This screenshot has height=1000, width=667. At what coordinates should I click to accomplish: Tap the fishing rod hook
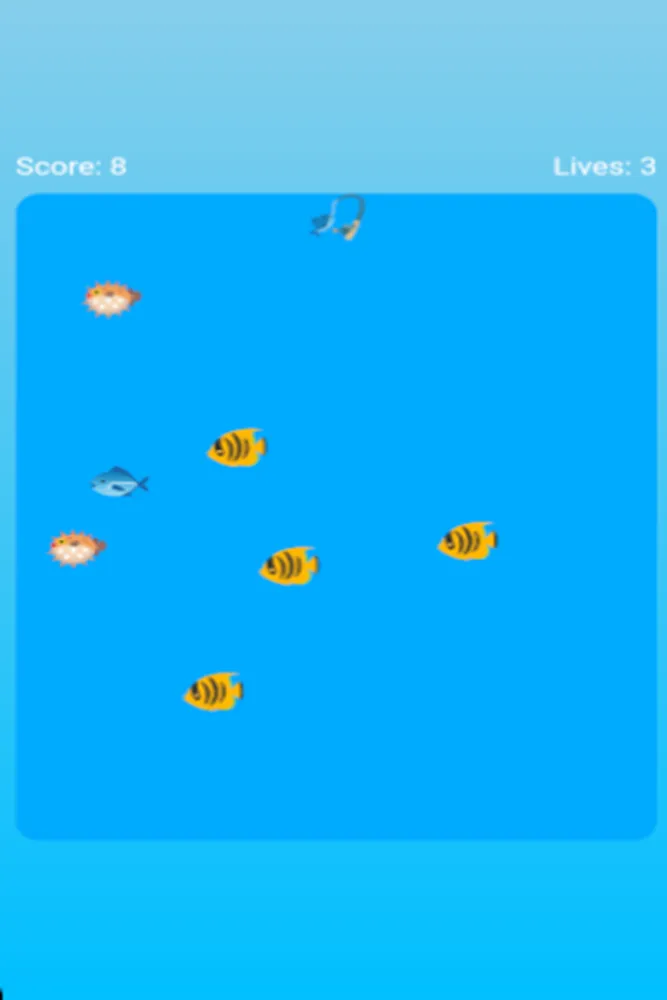(x=338, y=217)
